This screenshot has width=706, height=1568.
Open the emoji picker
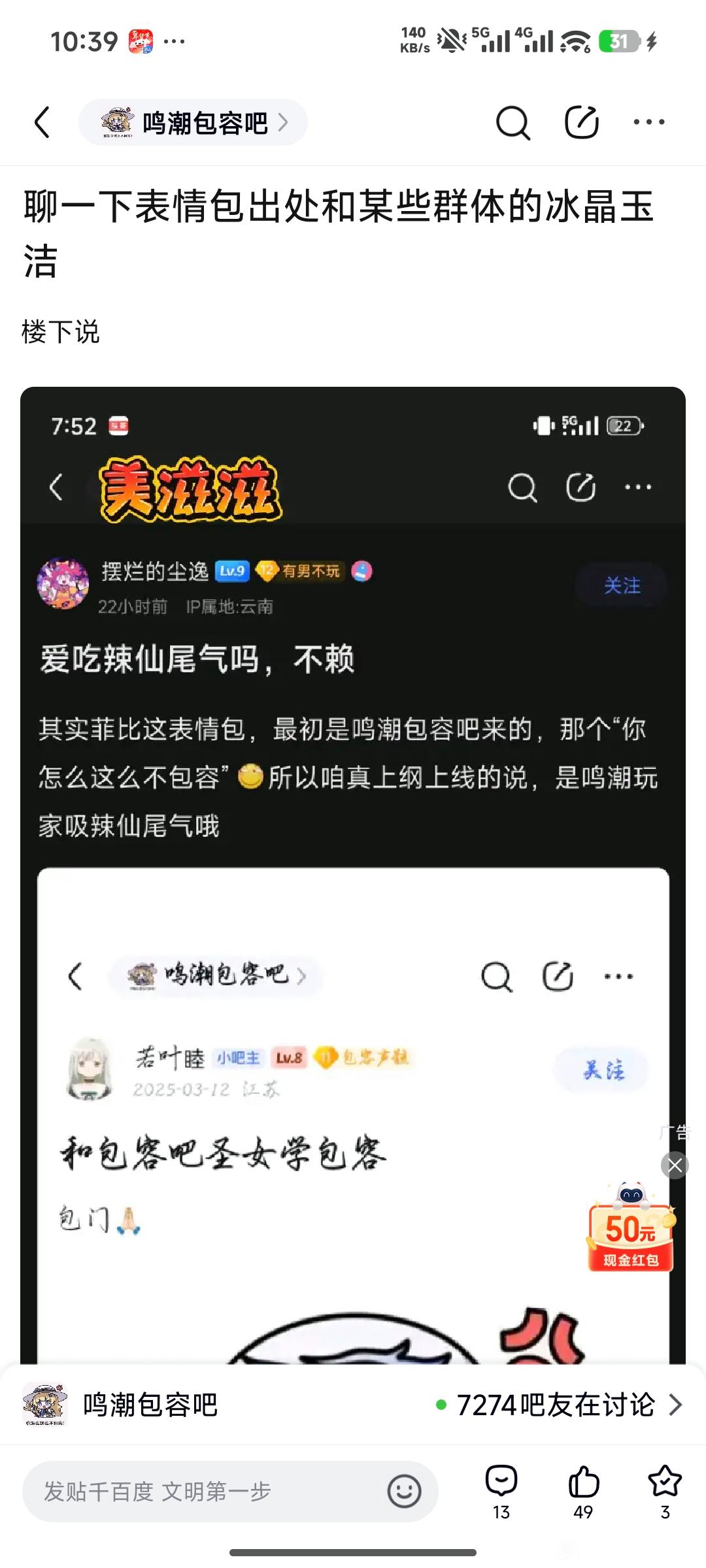point(404,1492)
